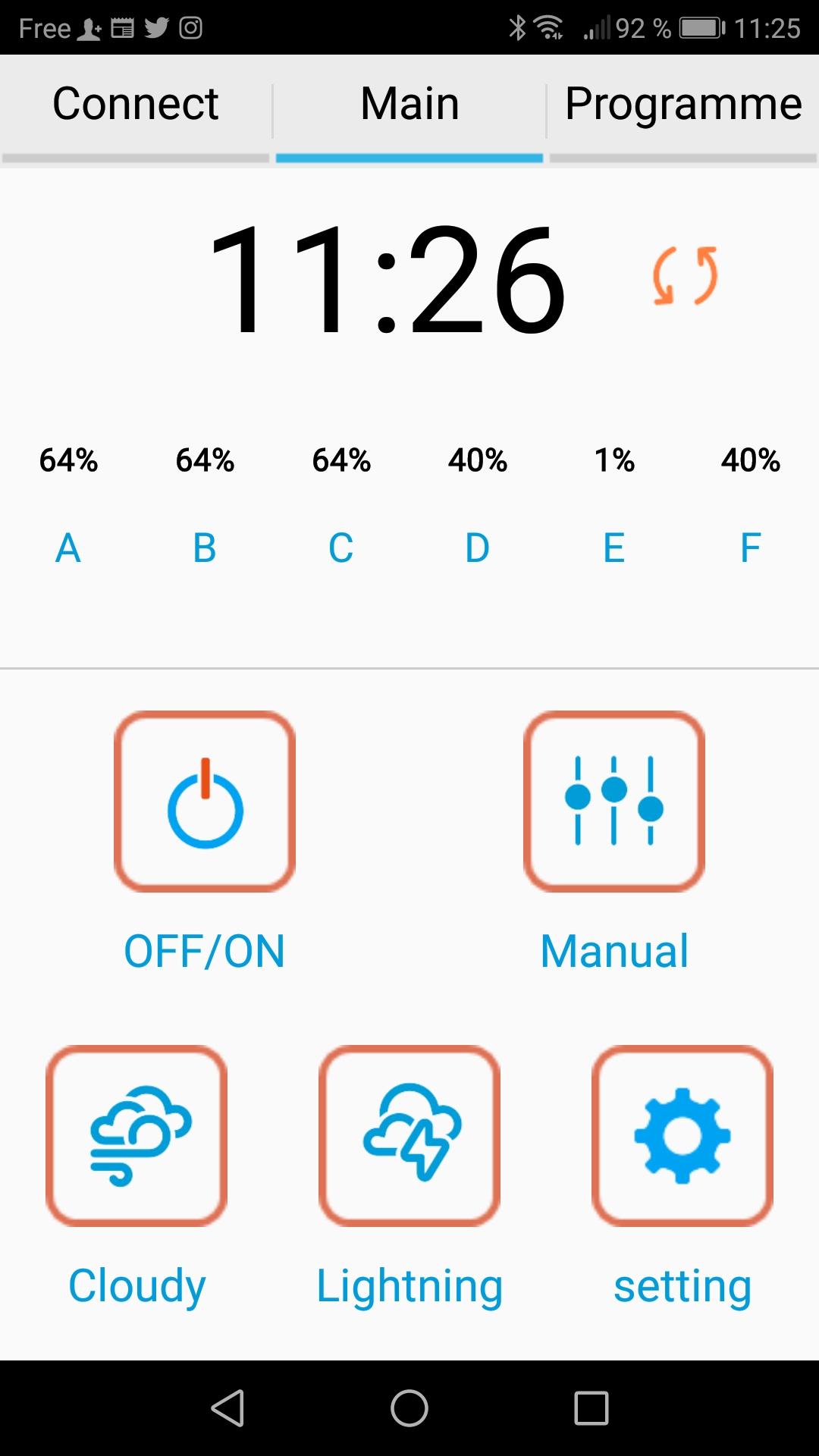Toggle the OFF/ON power button
The width and height of the screenshot is (819, 1456).
pos(205,802)
